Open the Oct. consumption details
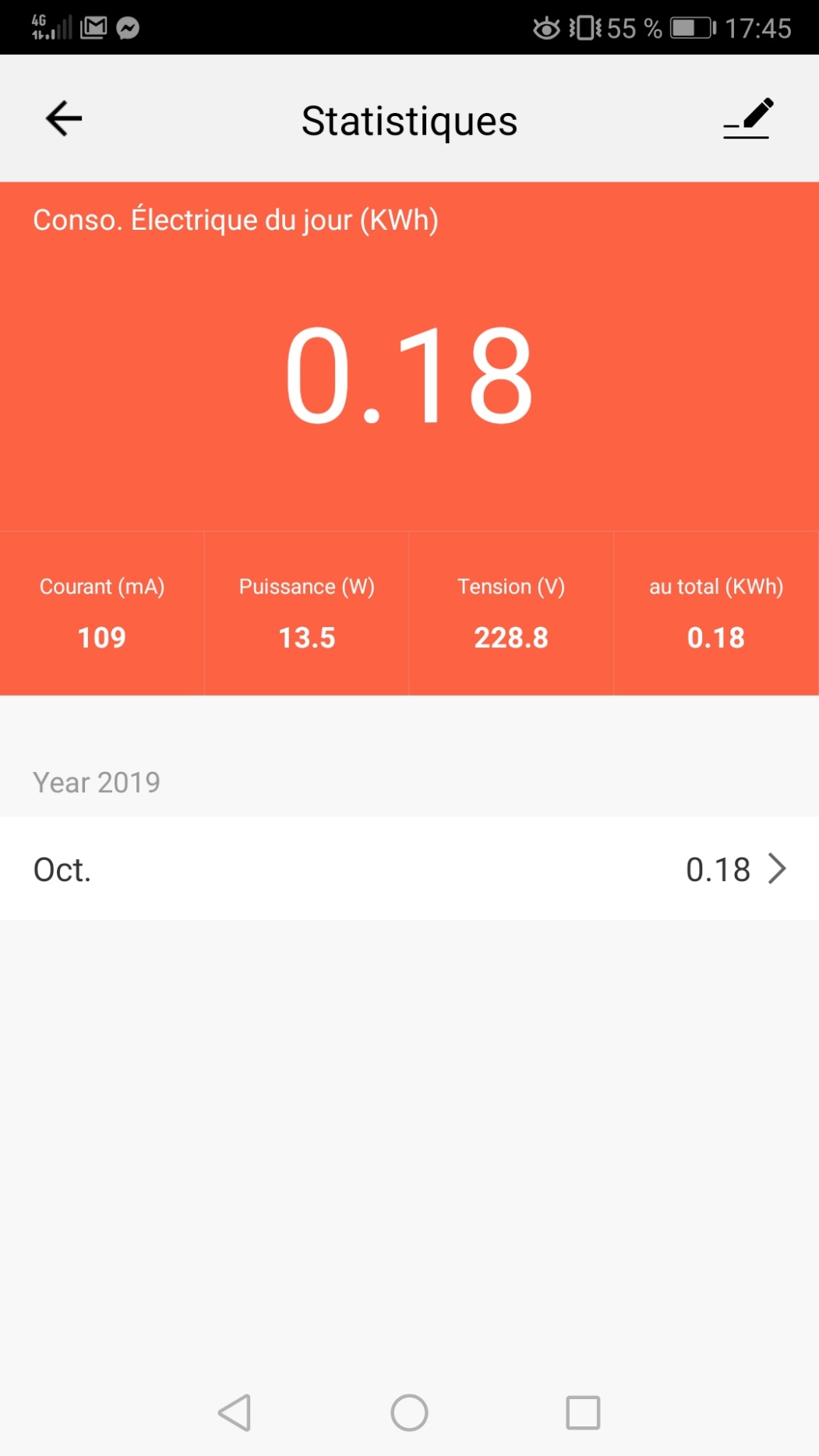Image resolution: width=819 pixels, height=1456 pixels. pyautogui.click(x=409, y=869)
